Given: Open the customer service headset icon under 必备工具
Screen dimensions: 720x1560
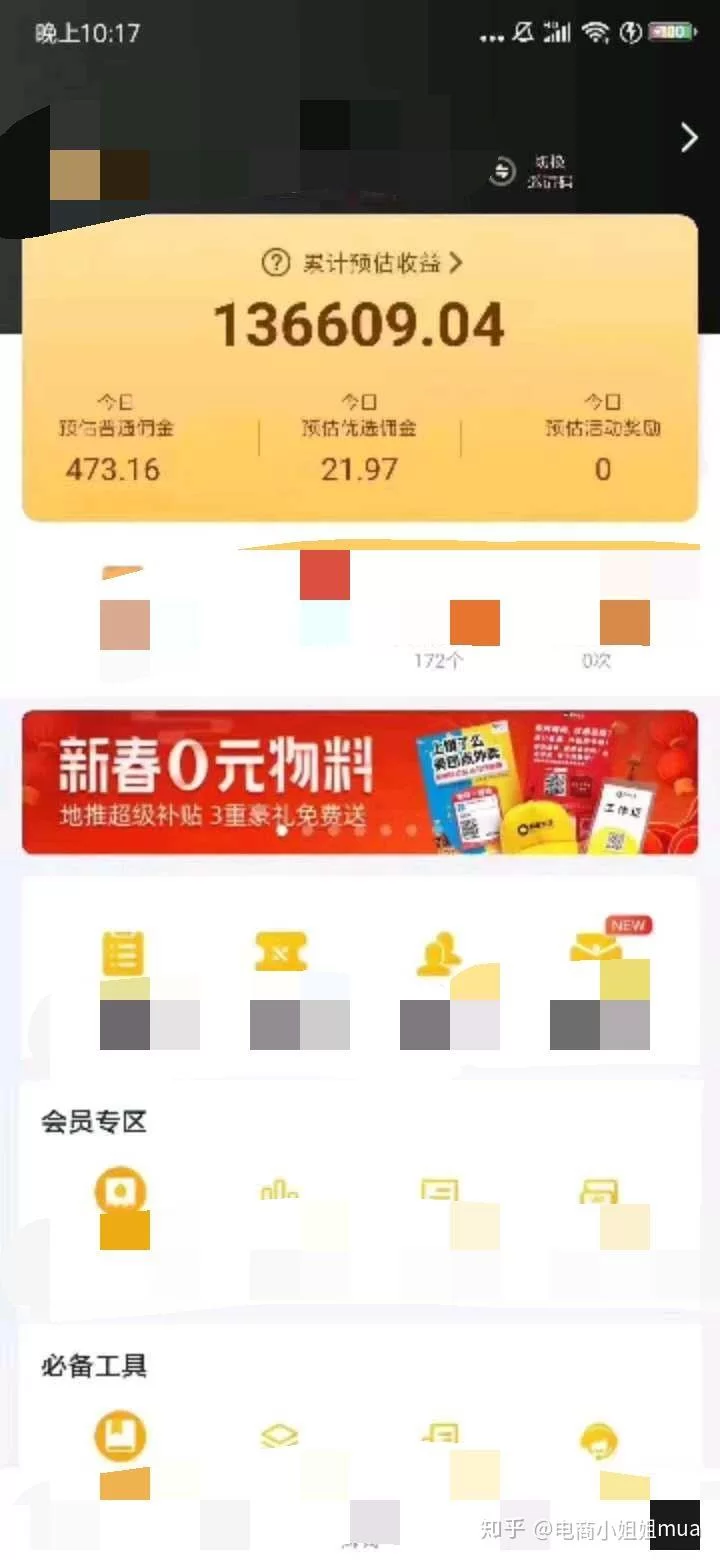Looking at the screenshot, I should pyautogui.click(x=598, y=1441).
